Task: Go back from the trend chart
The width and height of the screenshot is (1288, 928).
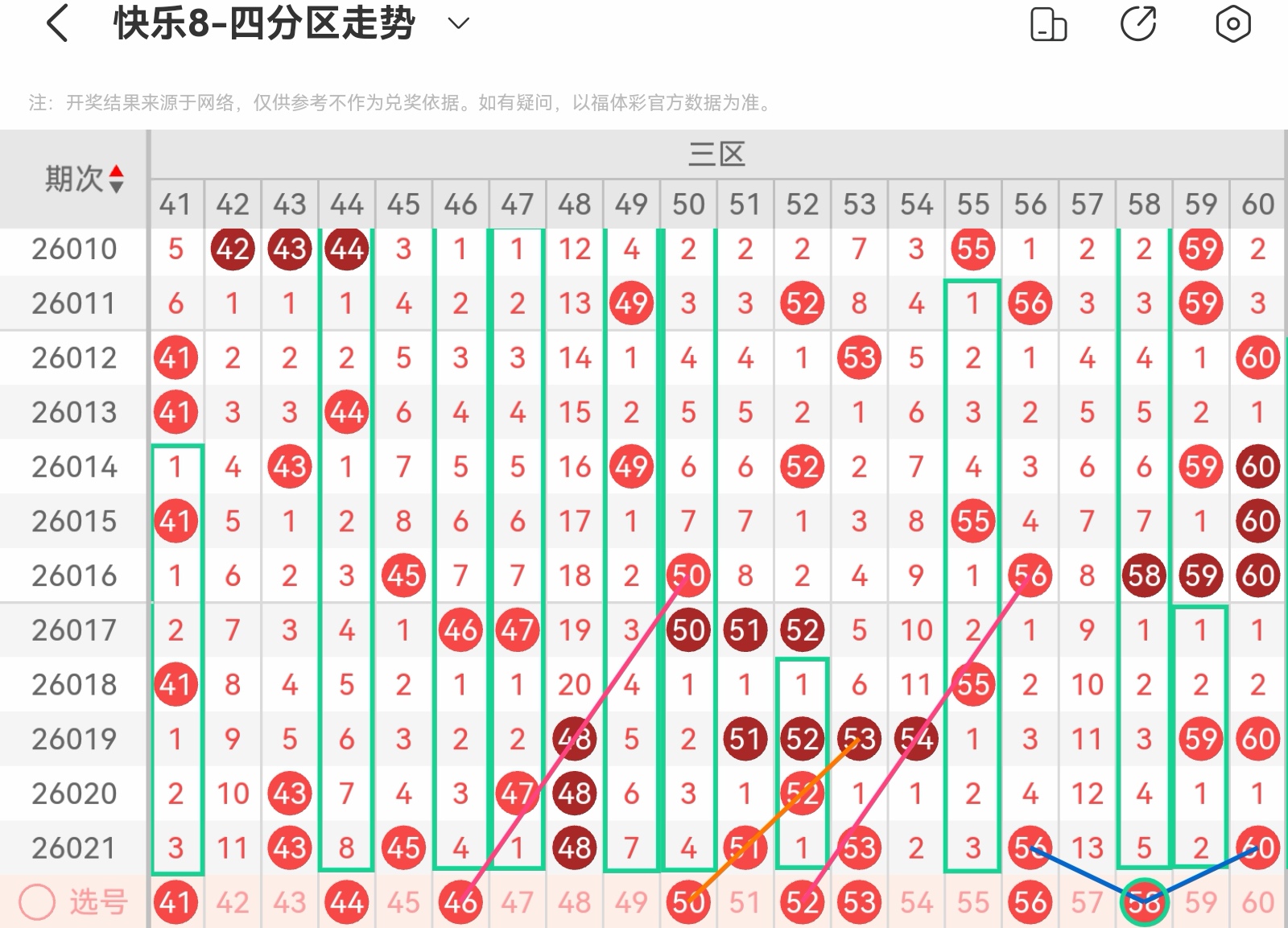Action: (56, 23)
